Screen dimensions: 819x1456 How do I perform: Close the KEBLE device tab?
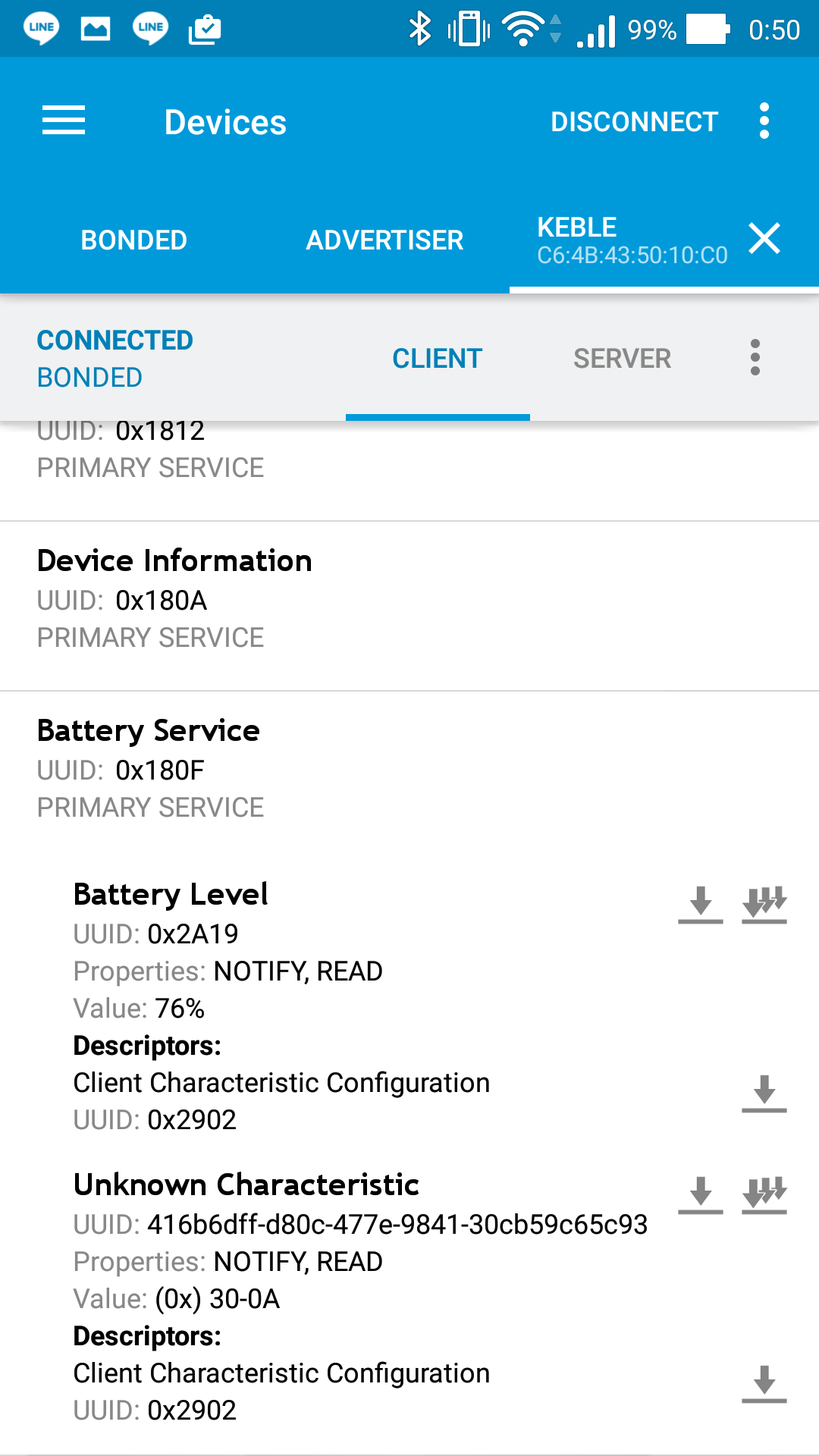coord(764,238)
